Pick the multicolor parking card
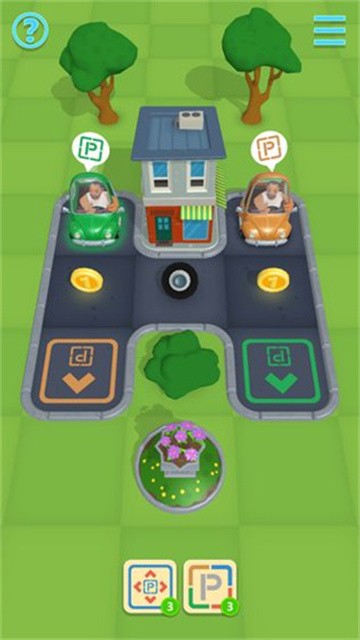The height and width of the screenshot is (640, 360). [x=210, y=587]
